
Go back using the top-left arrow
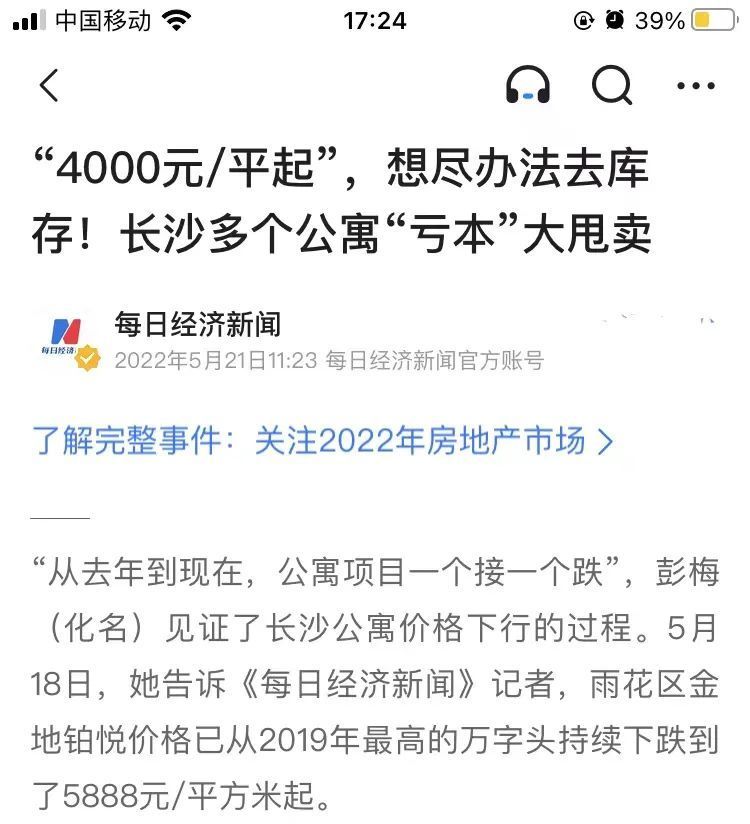click(x=49, y=86)
